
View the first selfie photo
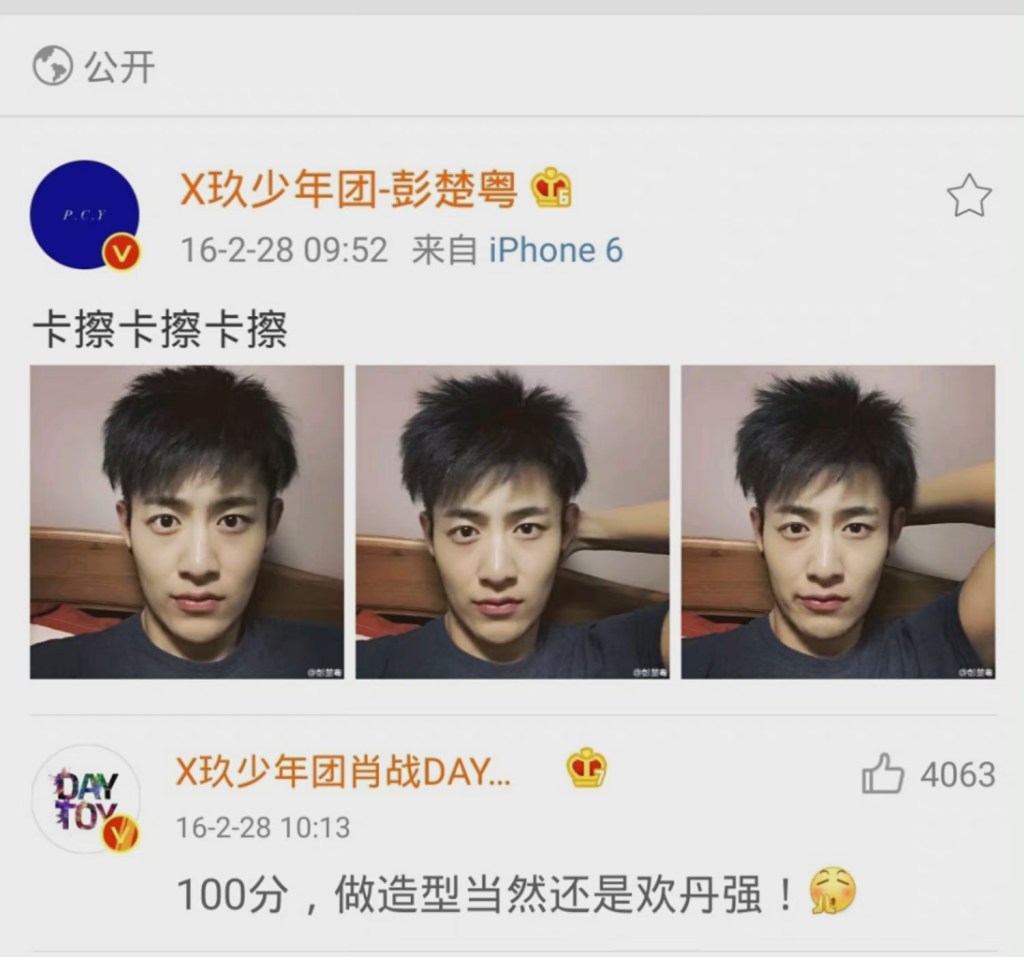click(x=187, y=522)
